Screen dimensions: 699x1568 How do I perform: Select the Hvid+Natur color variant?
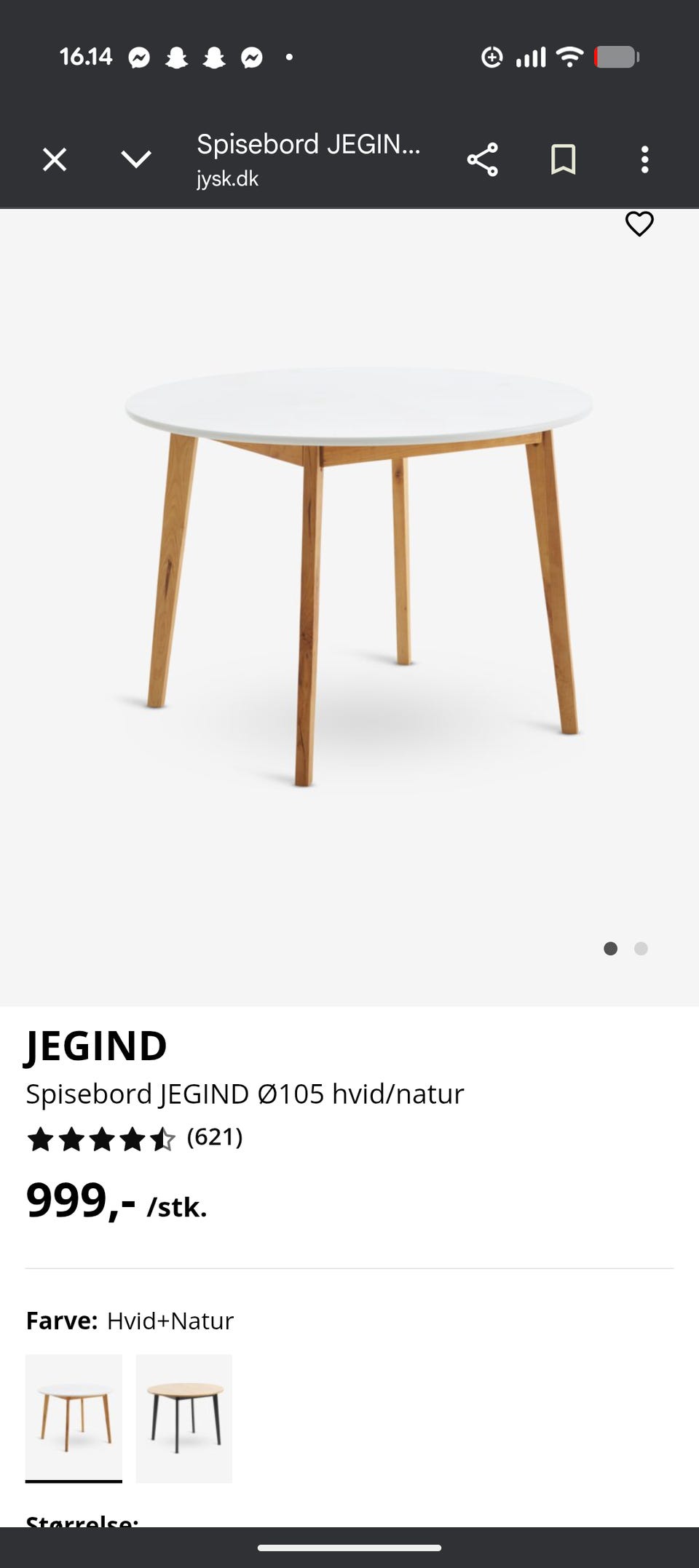(x=74, y=1417)
